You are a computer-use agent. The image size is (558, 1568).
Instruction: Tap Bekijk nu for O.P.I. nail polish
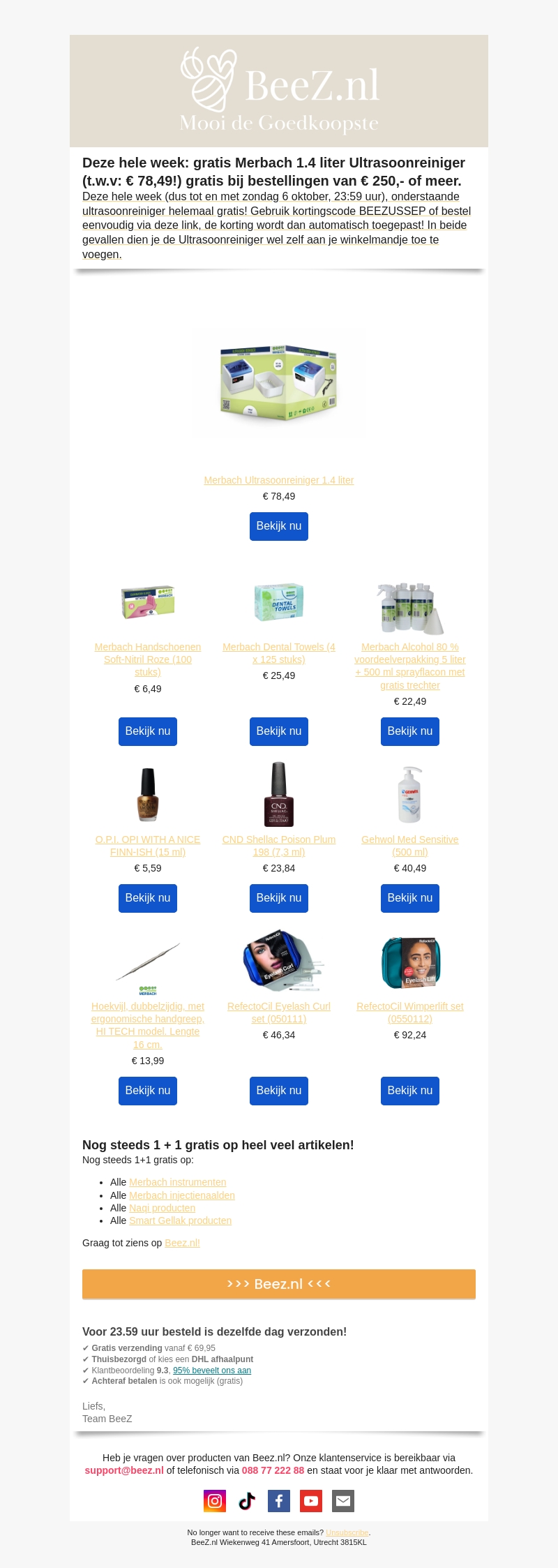click(147, 898)
